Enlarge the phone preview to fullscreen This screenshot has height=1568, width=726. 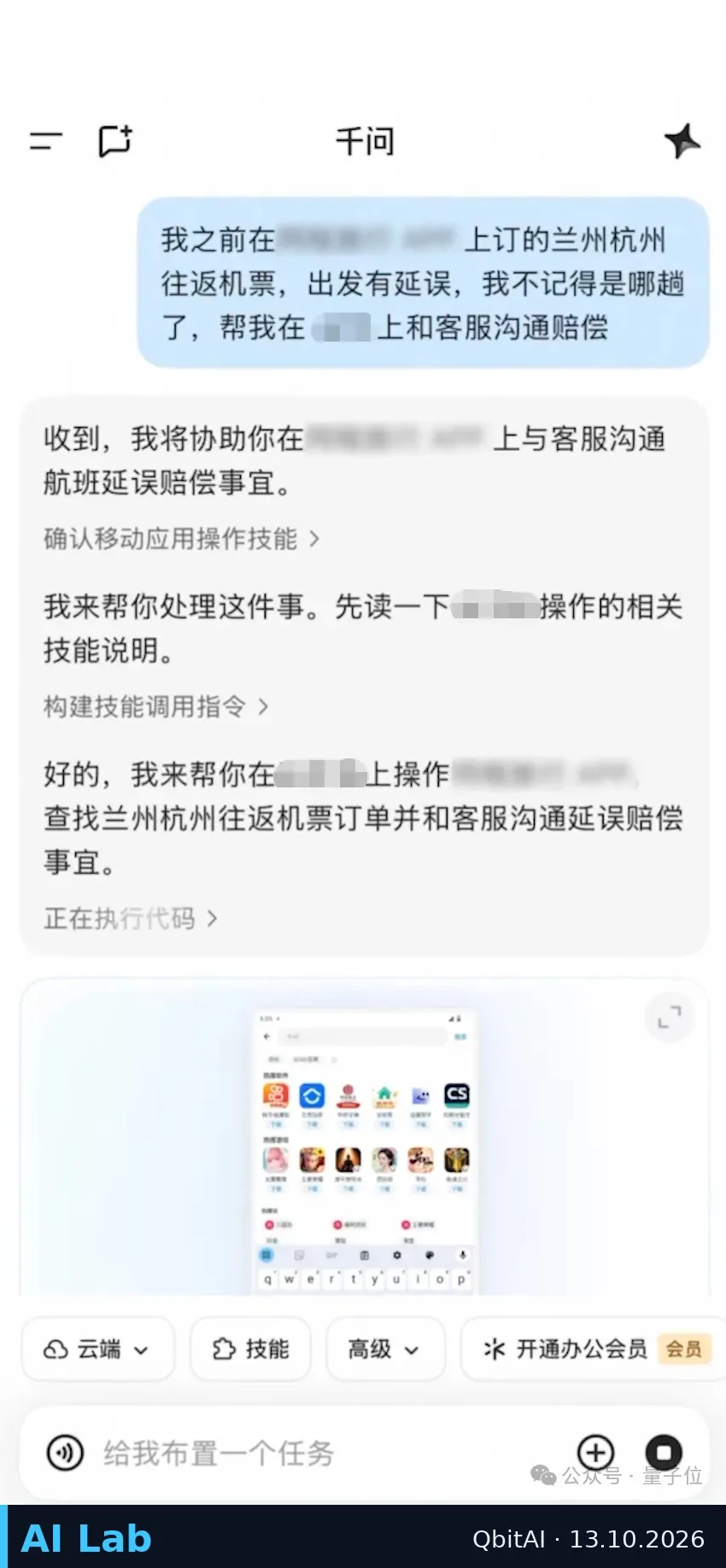(x=670, y=1016)
